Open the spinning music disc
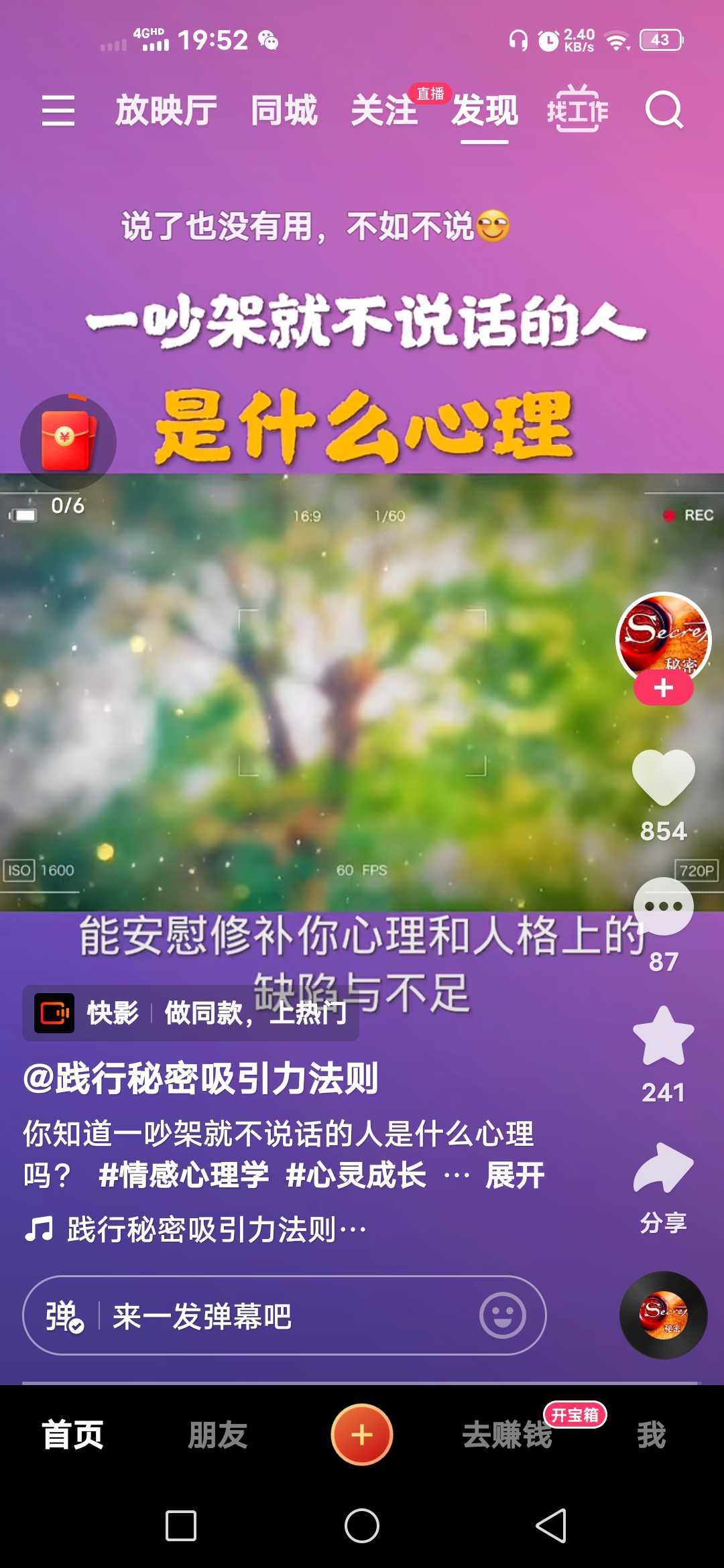 click(663, 1315)
